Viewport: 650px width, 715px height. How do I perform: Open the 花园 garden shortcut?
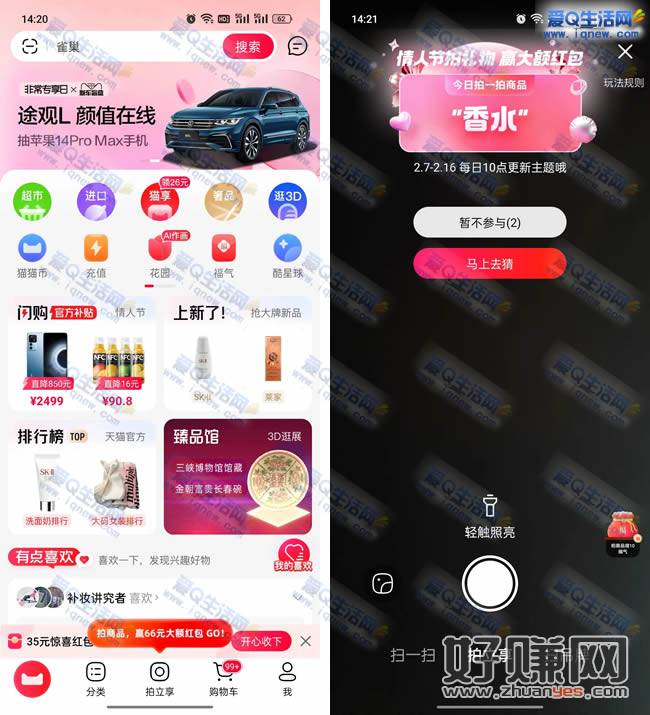coord(160,252)
